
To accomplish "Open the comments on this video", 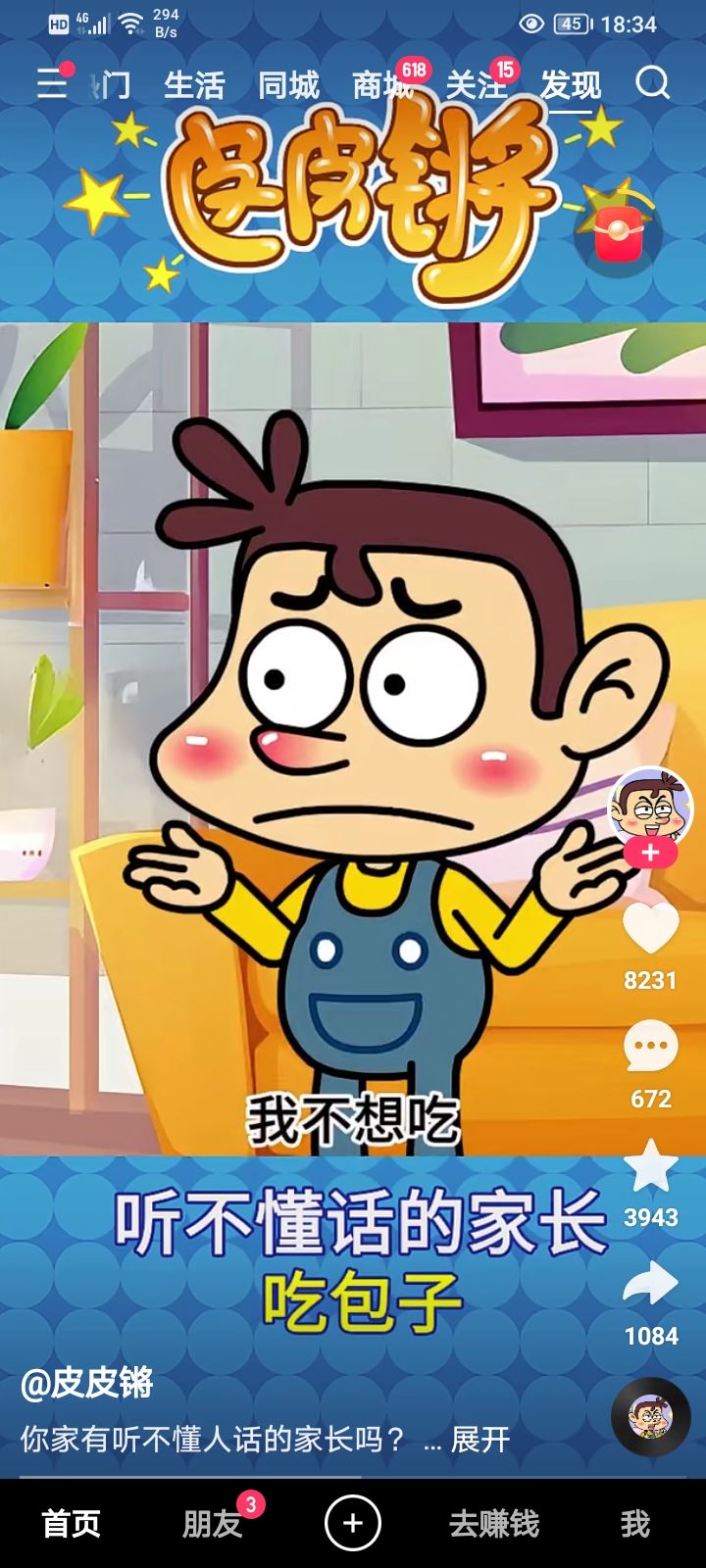I will coord(650,1046).
